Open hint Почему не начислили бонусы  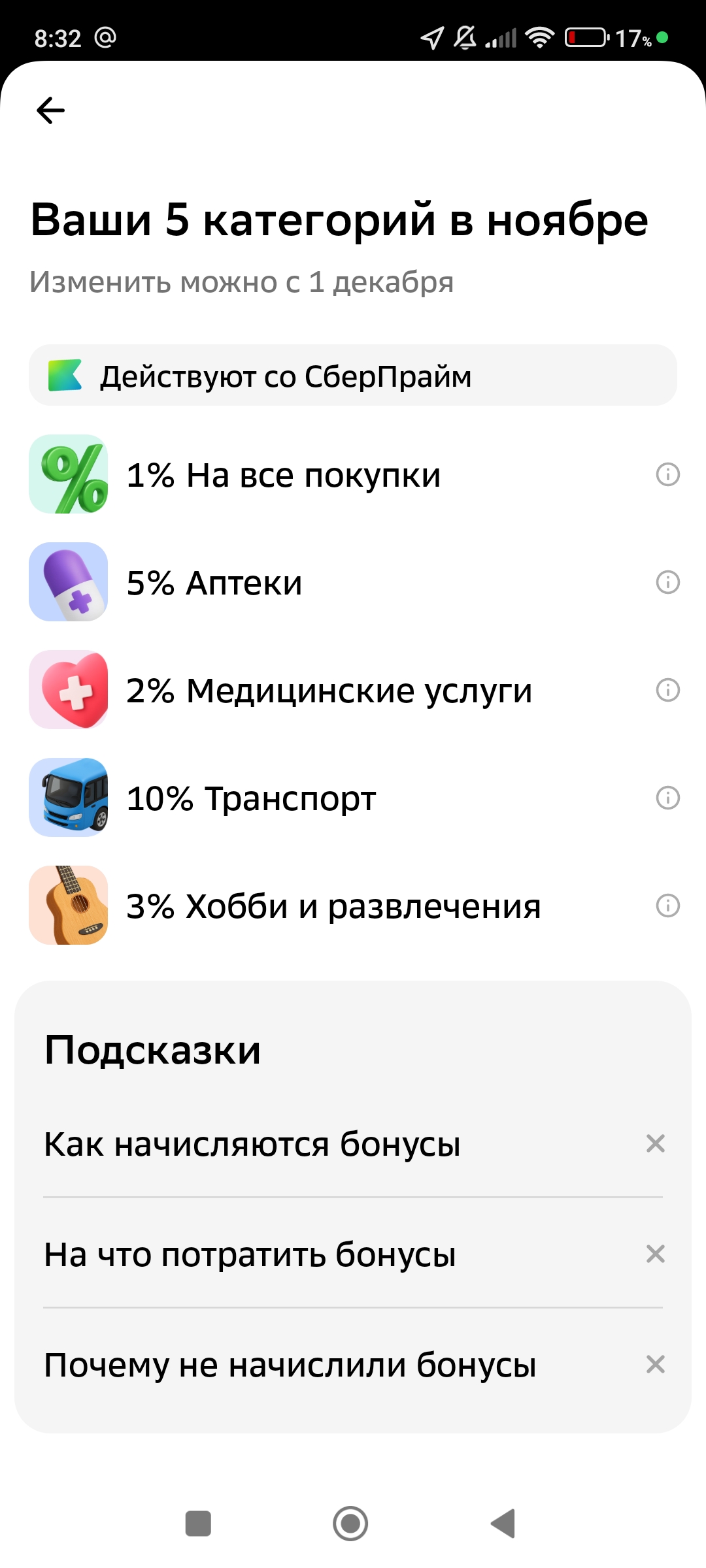[x=290, y=1365]
